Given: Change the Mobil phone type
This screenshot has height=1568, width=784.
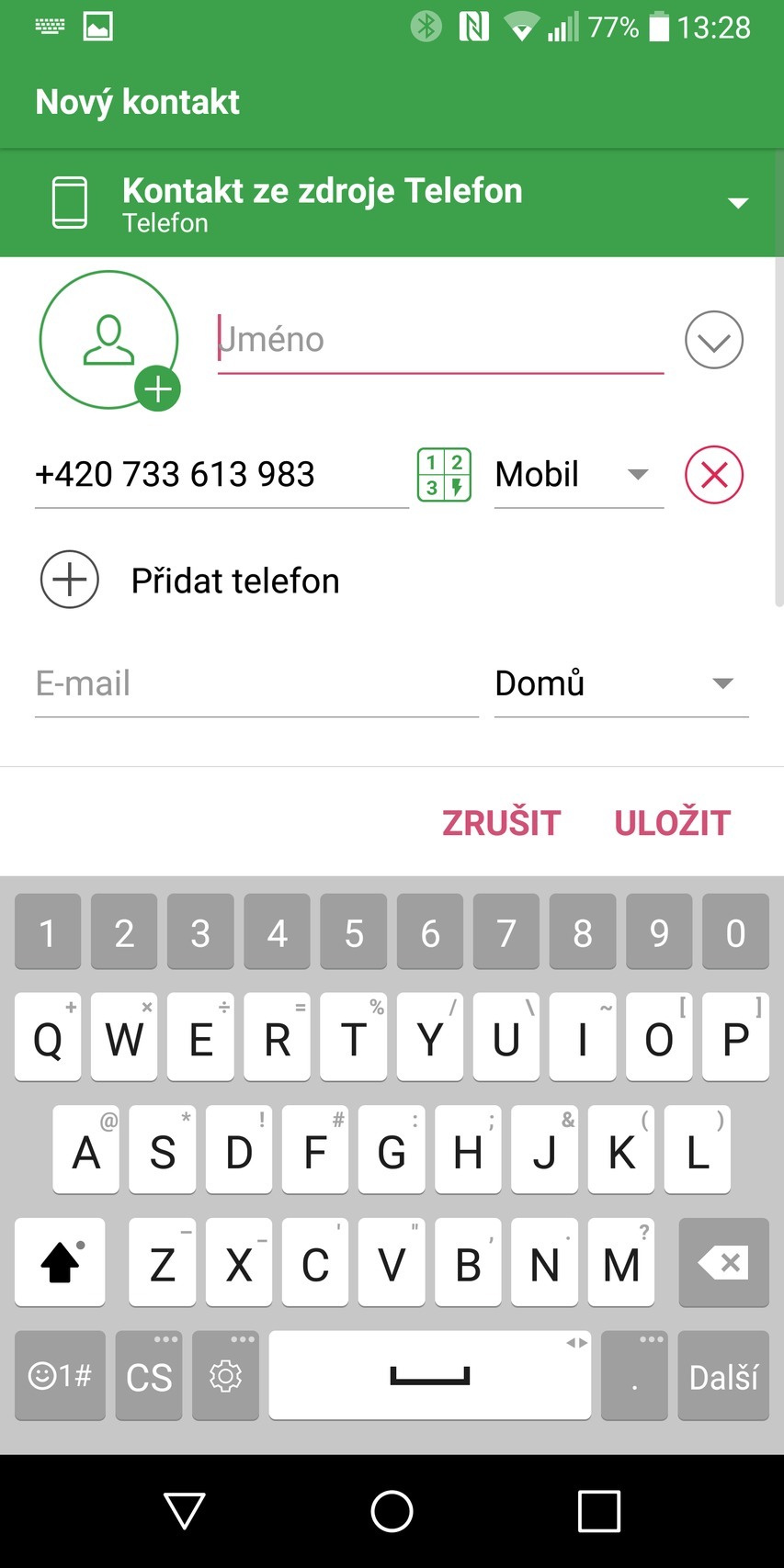Looking at the screenshot, I should click(577, 475).
